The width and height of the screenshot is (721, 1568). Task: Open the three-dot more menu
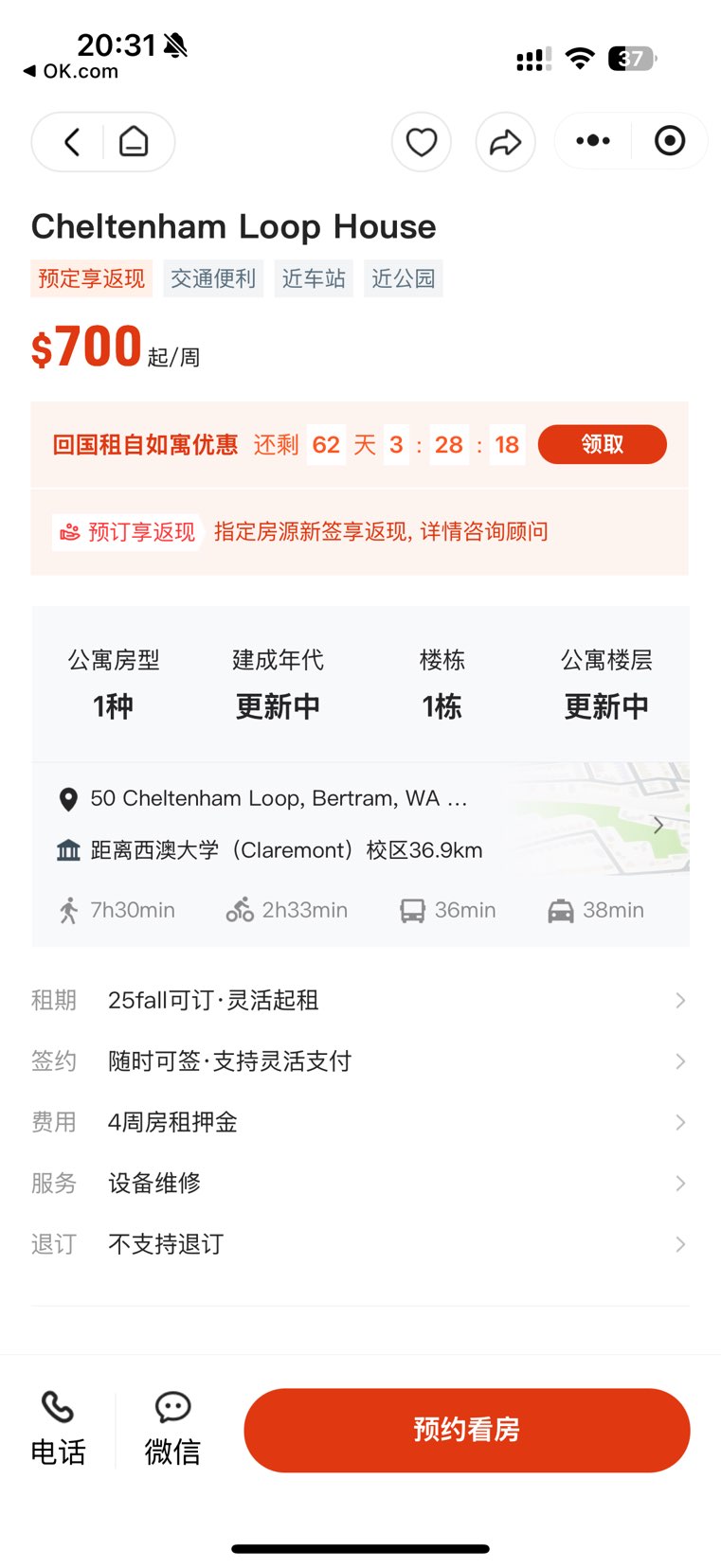[x=593, y=141]
